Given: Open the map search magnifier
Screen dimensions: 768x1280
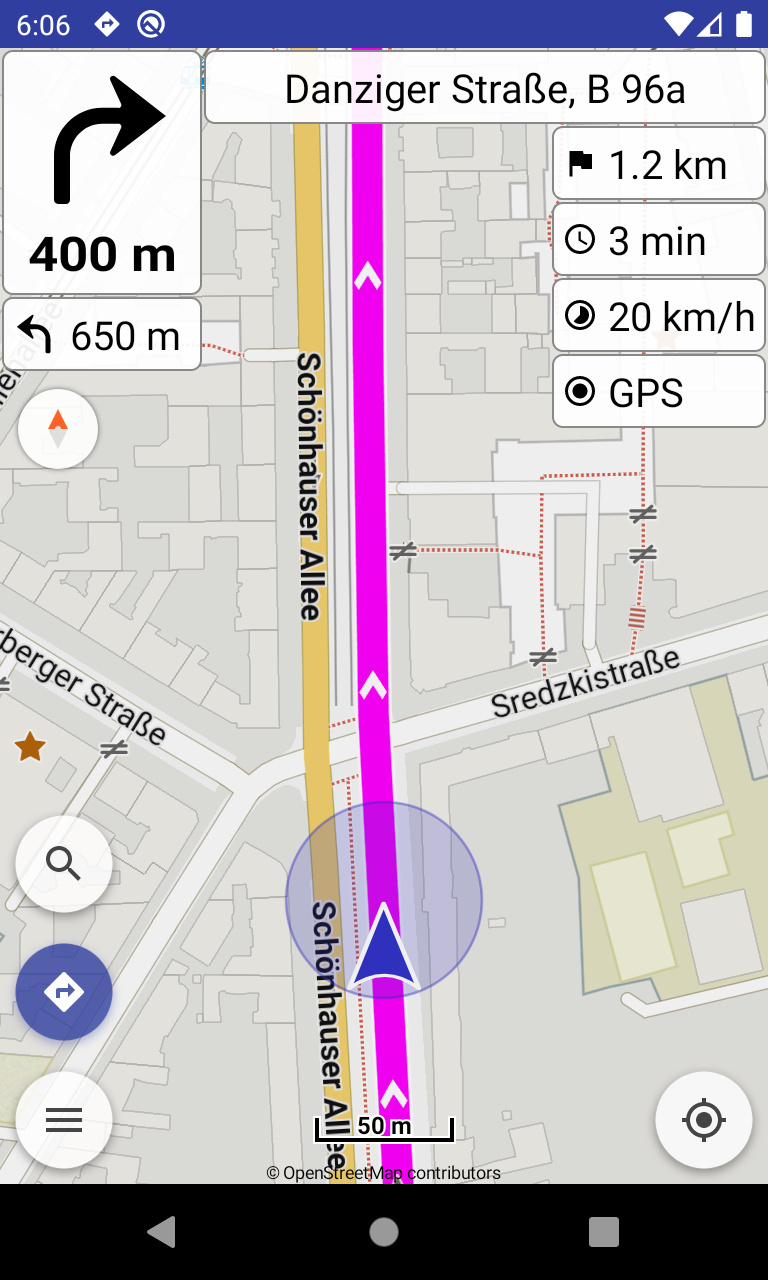Looking at the screenshot, I should [64, 864].
